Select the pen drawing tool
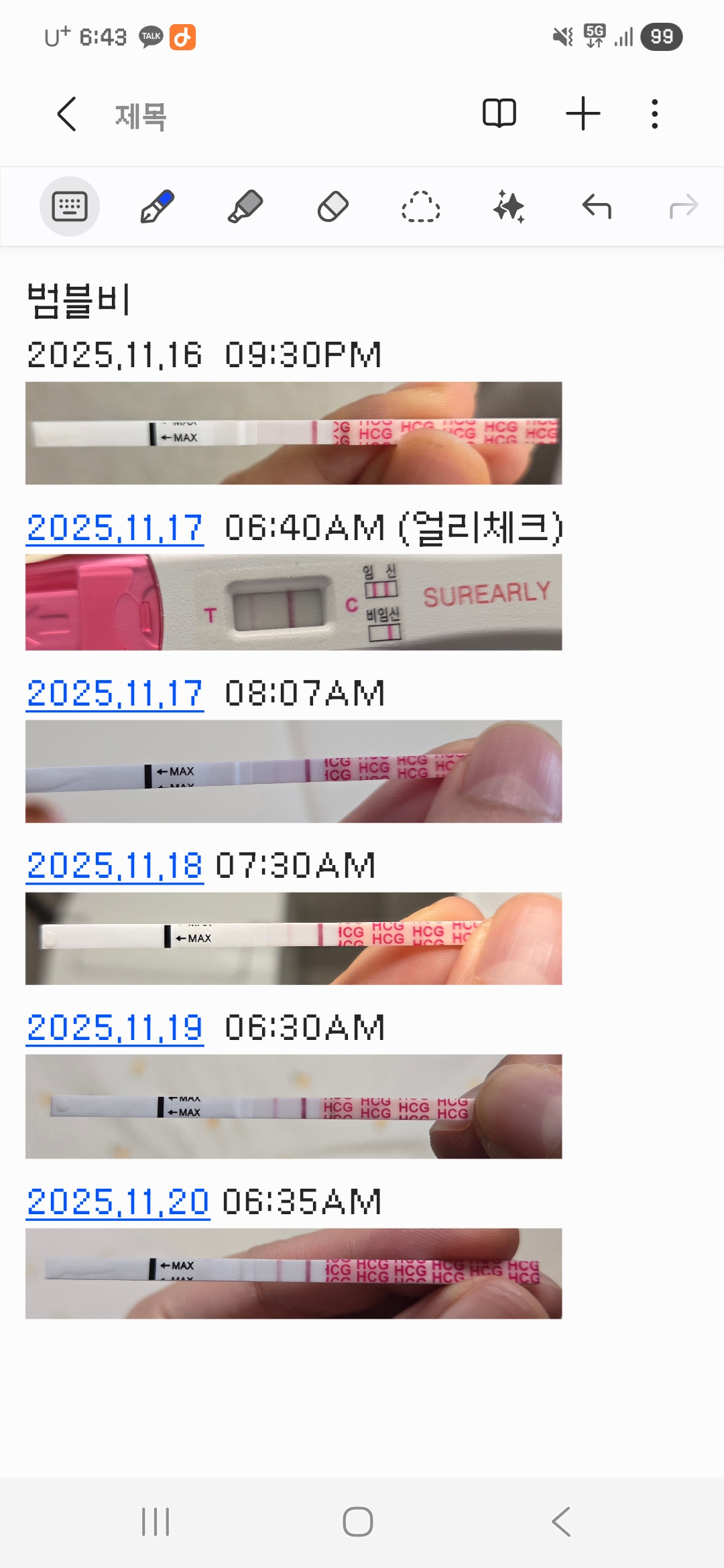 [x=158, y=206]
